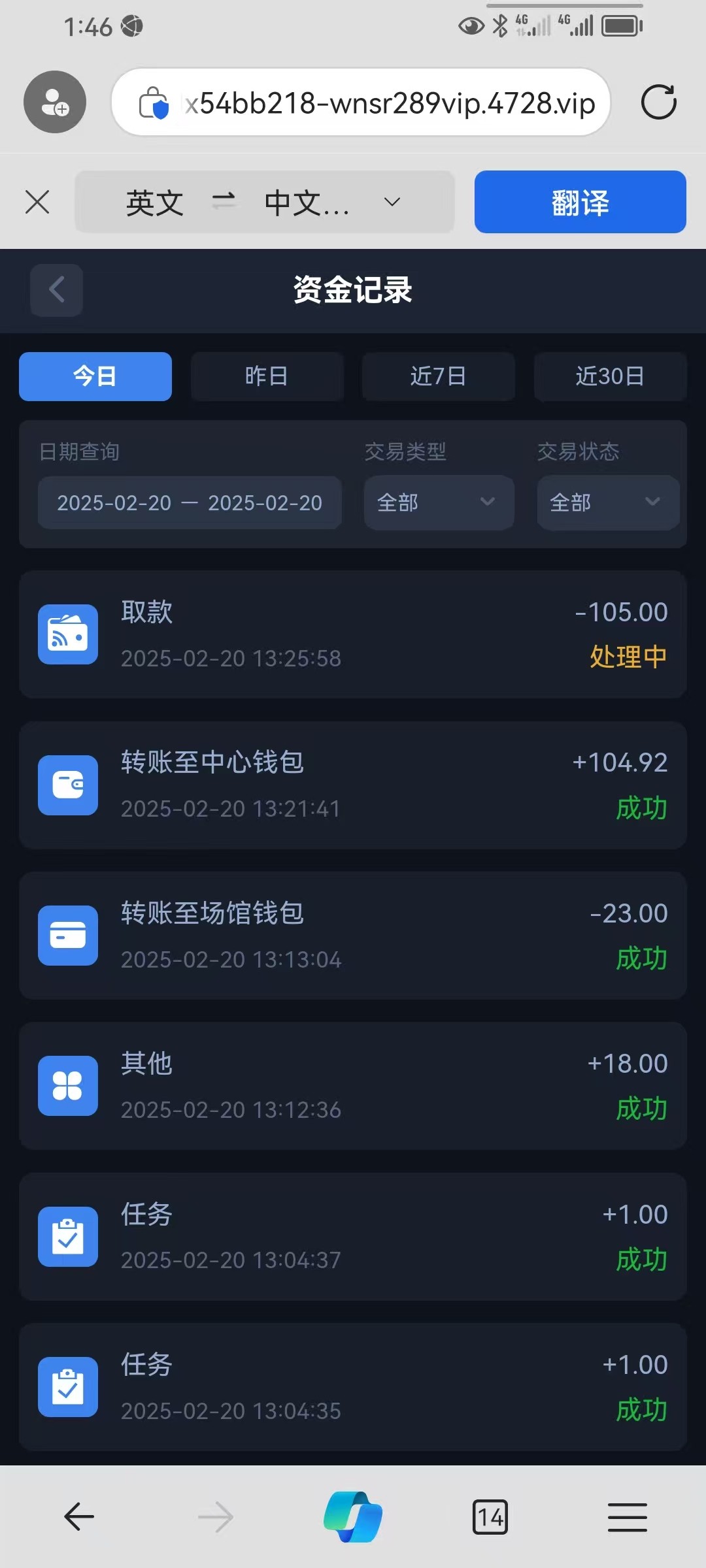
Task: Select the 今日 tab
Action: coord(95,376)
